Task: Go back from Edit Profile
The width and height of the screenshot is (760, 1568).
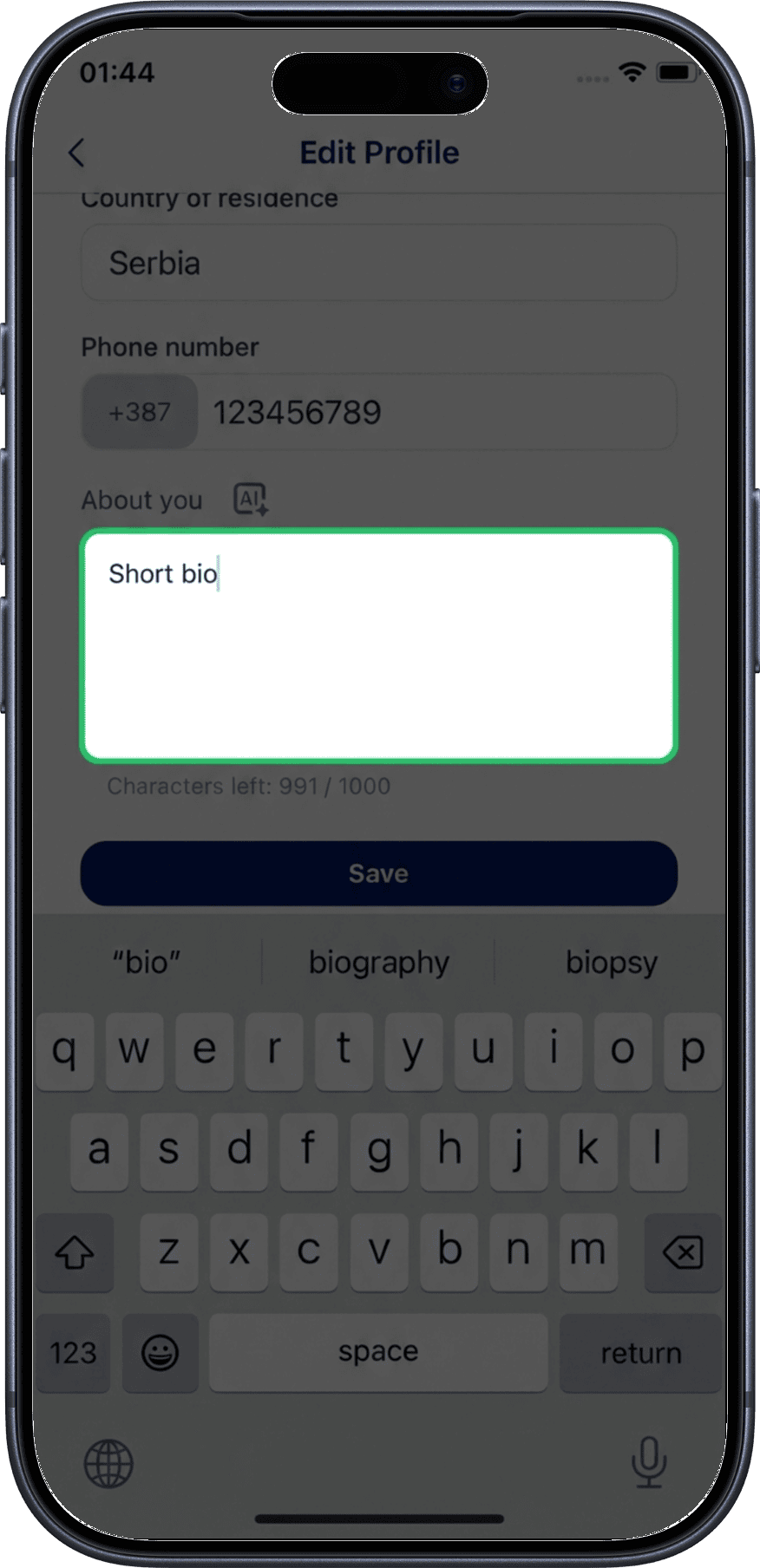Action: (76, 153)
